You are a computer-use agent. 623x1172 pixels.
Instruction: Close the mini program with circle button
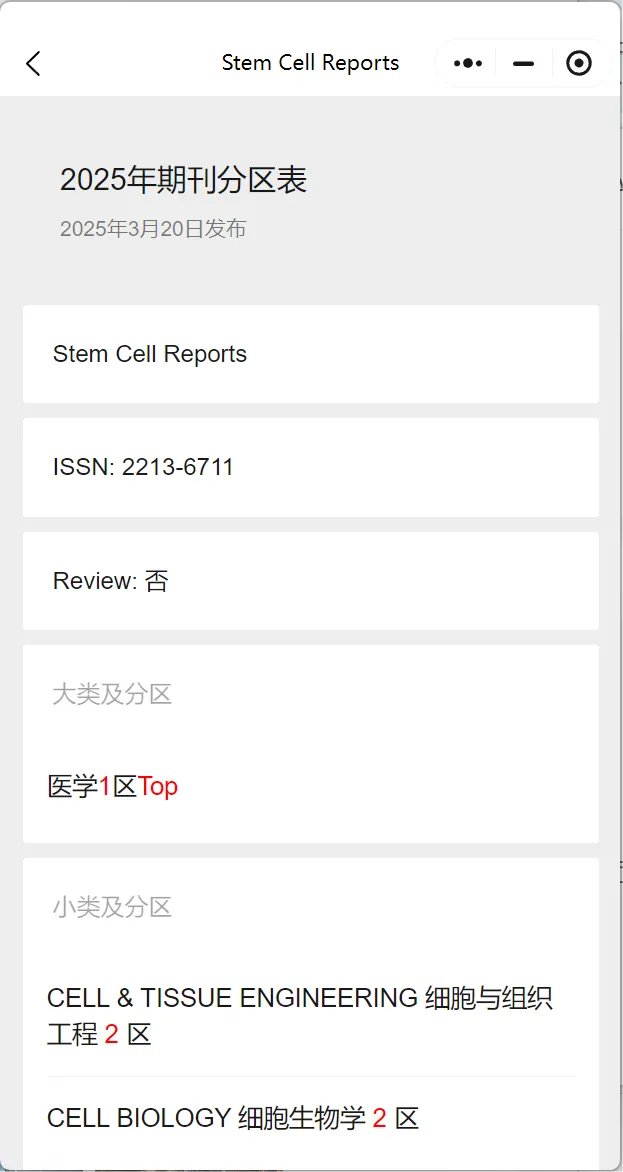coord(579,64)
